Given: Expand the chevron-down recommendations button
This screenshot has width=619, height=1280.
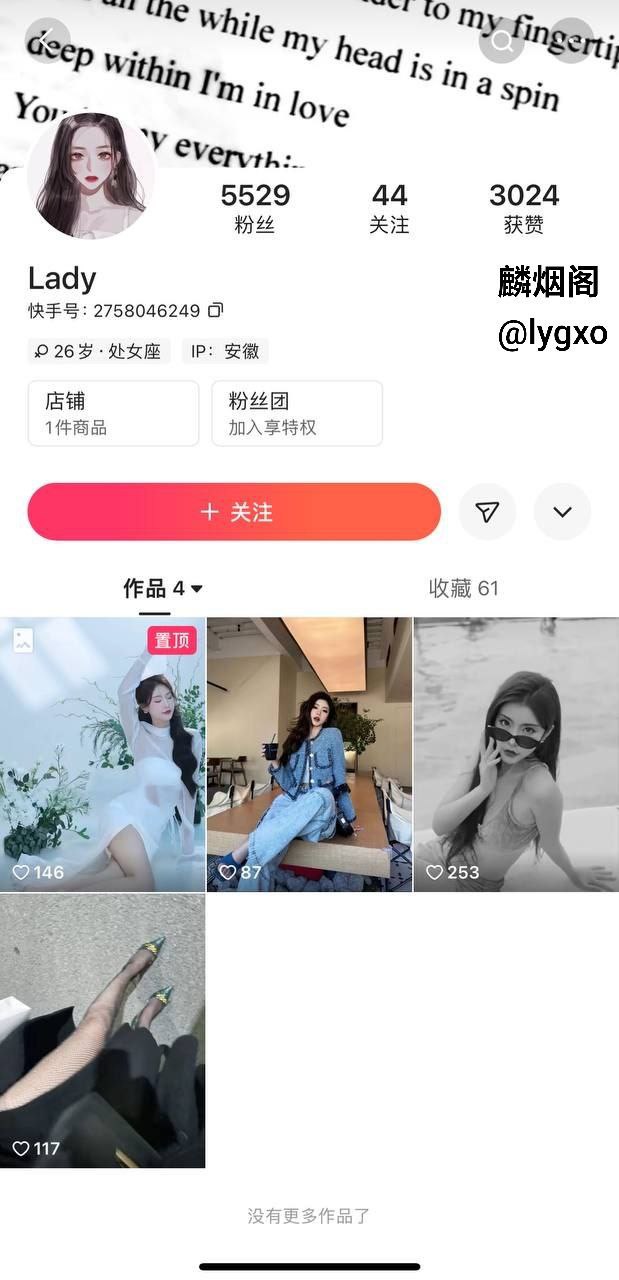Looking at the screenshot, I should click(x=562, y=512).
